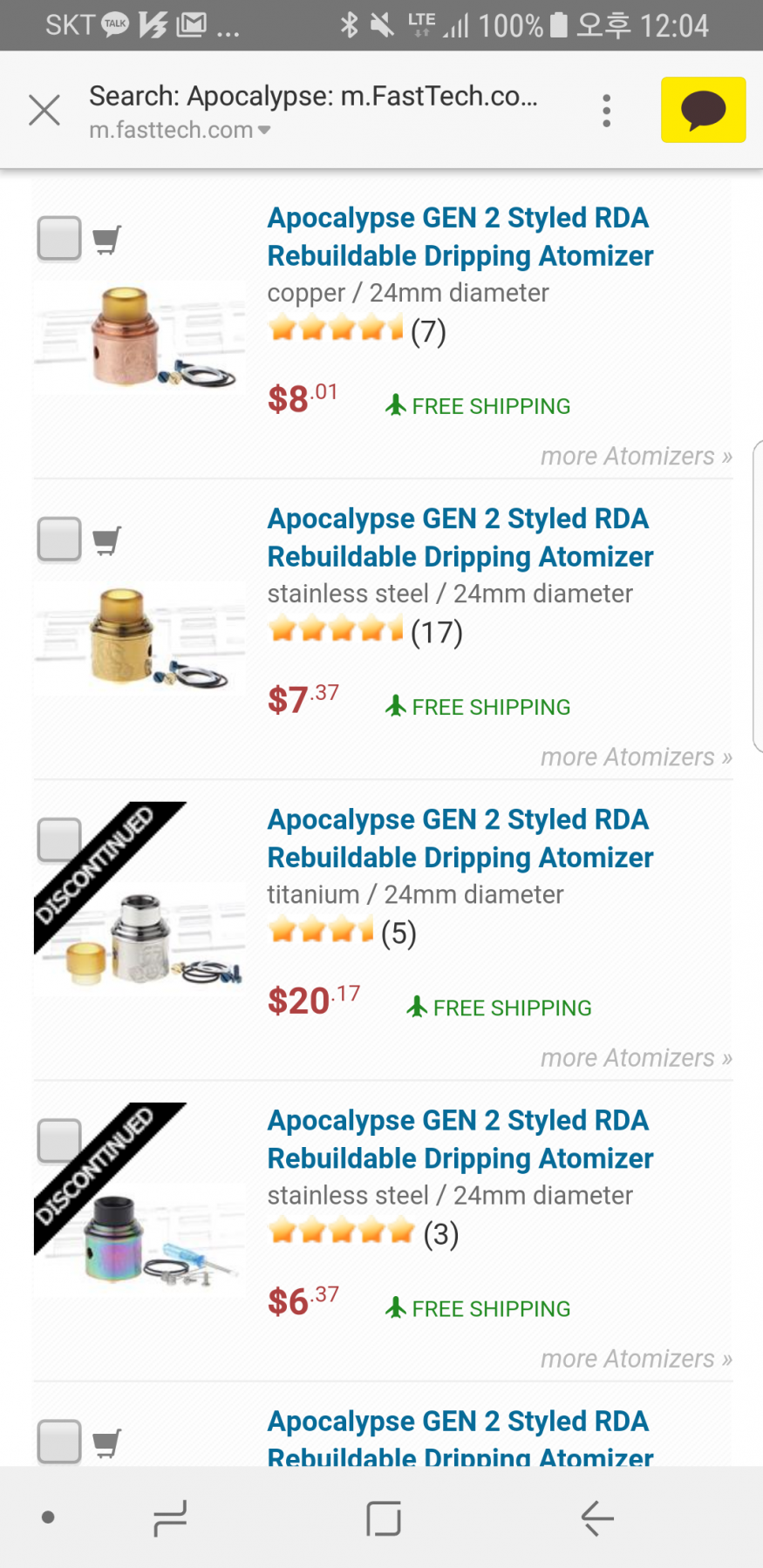Expand the m.fasttech.com address dropdown
The height and width of the screenshot is (1568, 763).
264,131
